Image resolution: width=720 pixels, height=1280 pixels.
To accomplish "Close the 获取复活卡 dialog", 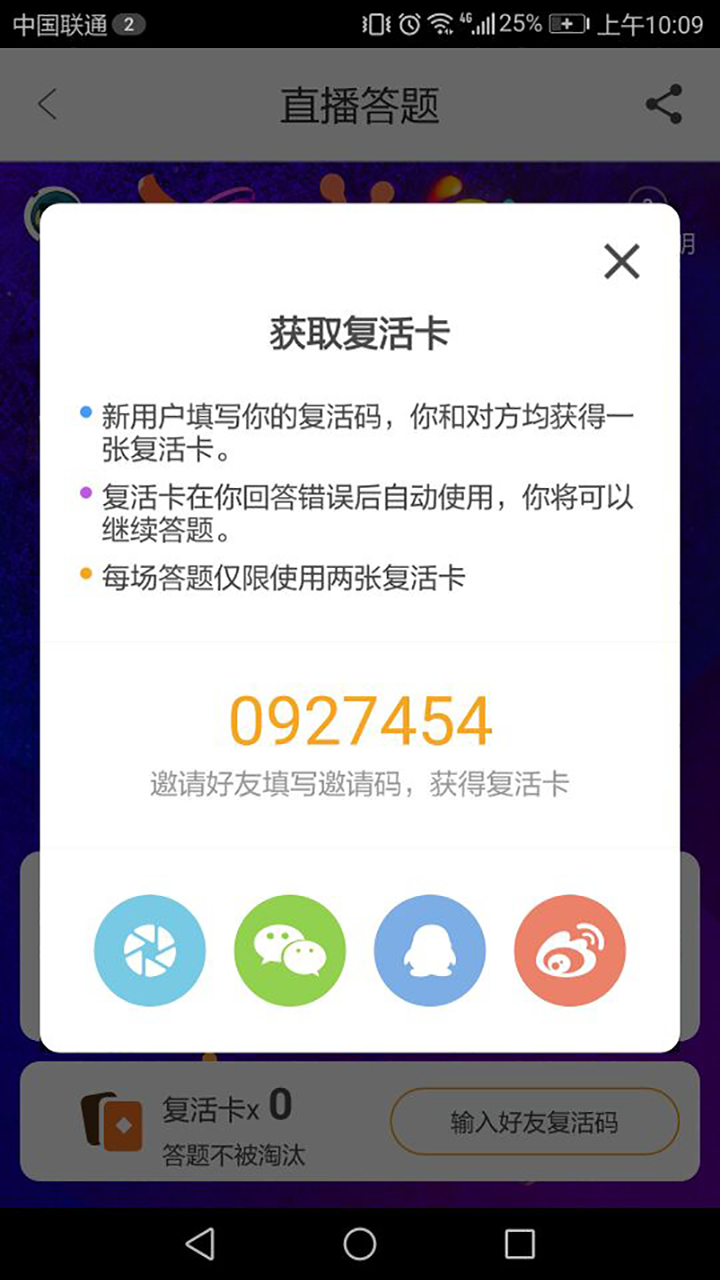I will click(x=621, y=262).
